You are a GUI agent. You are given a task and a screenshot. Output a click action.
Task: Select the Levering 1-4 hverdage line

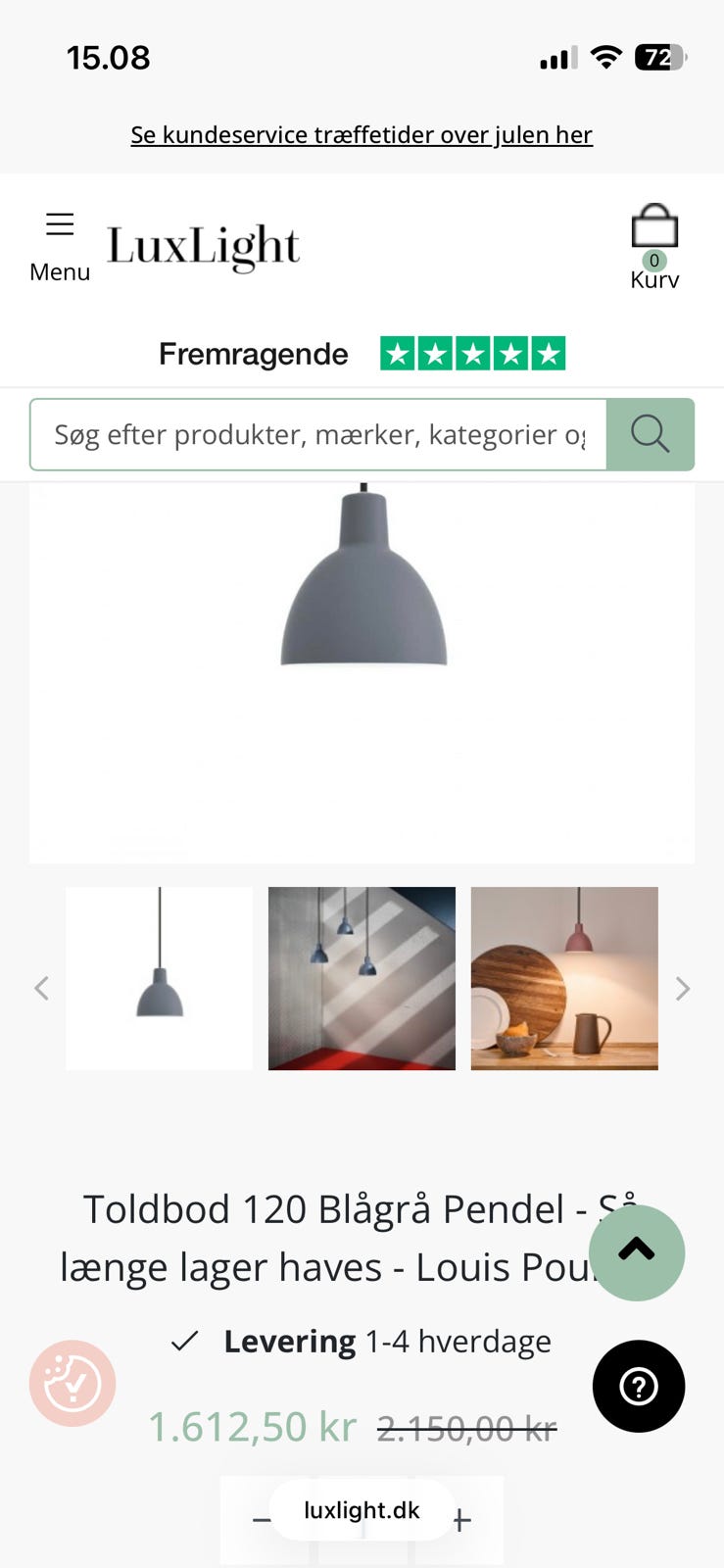[x=362, y=1341]
